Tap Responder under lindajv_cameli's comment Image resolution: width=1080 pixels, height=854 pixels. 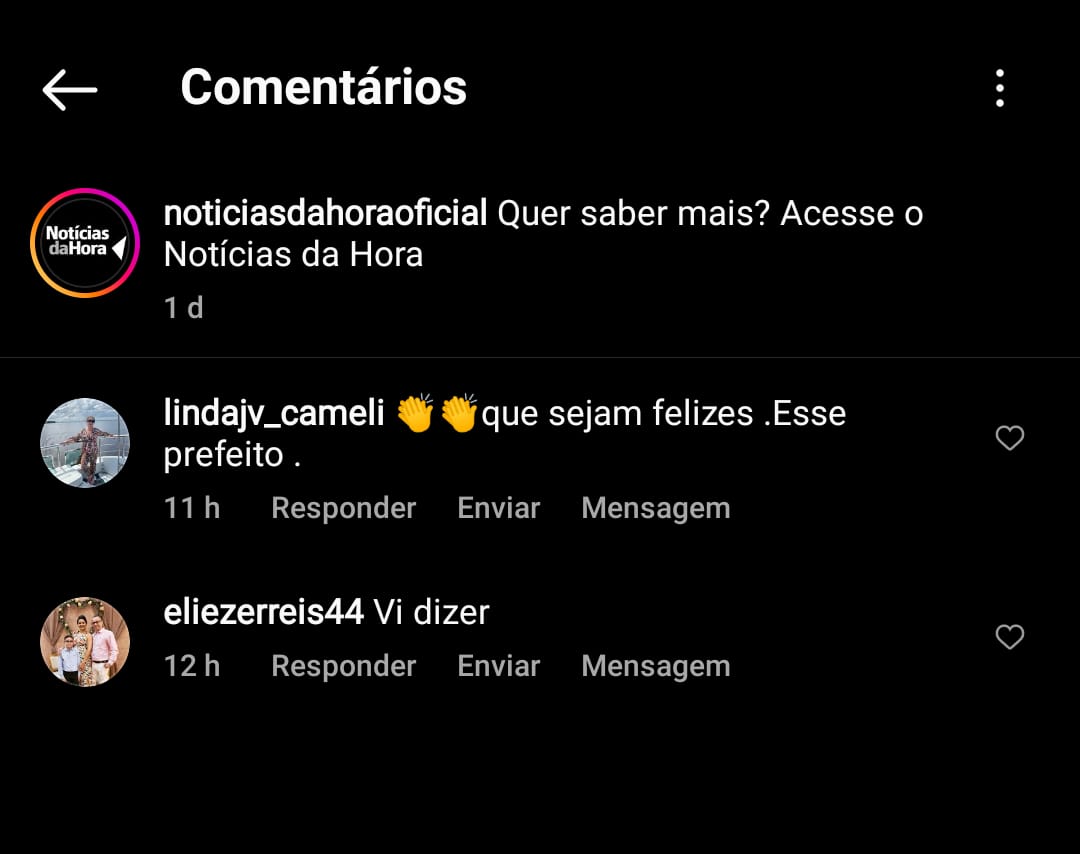pyautogui.click(x=343, y=508)
